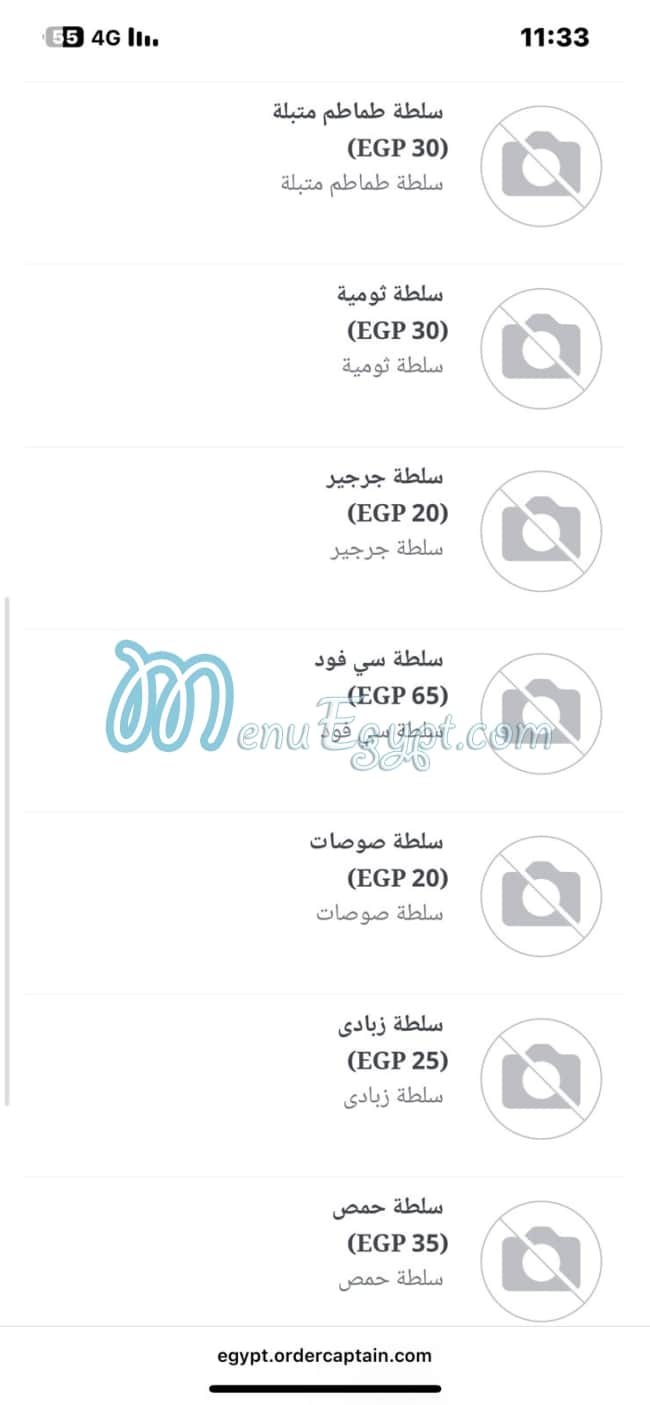Open the سلطة طماطم متبلة menu item

358,111
